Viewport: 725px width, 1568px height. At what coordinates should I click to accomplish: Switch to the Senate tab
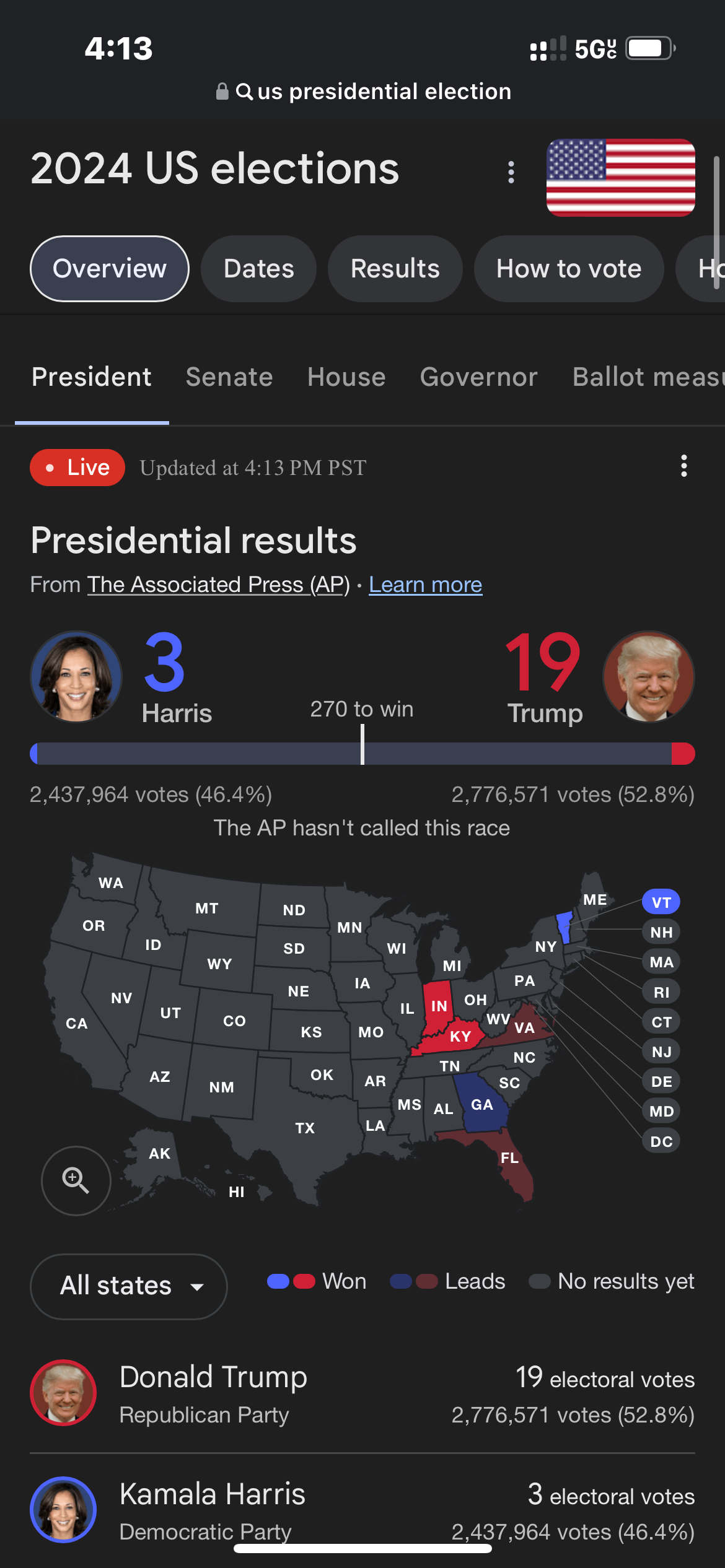click(x=229, y=377)
